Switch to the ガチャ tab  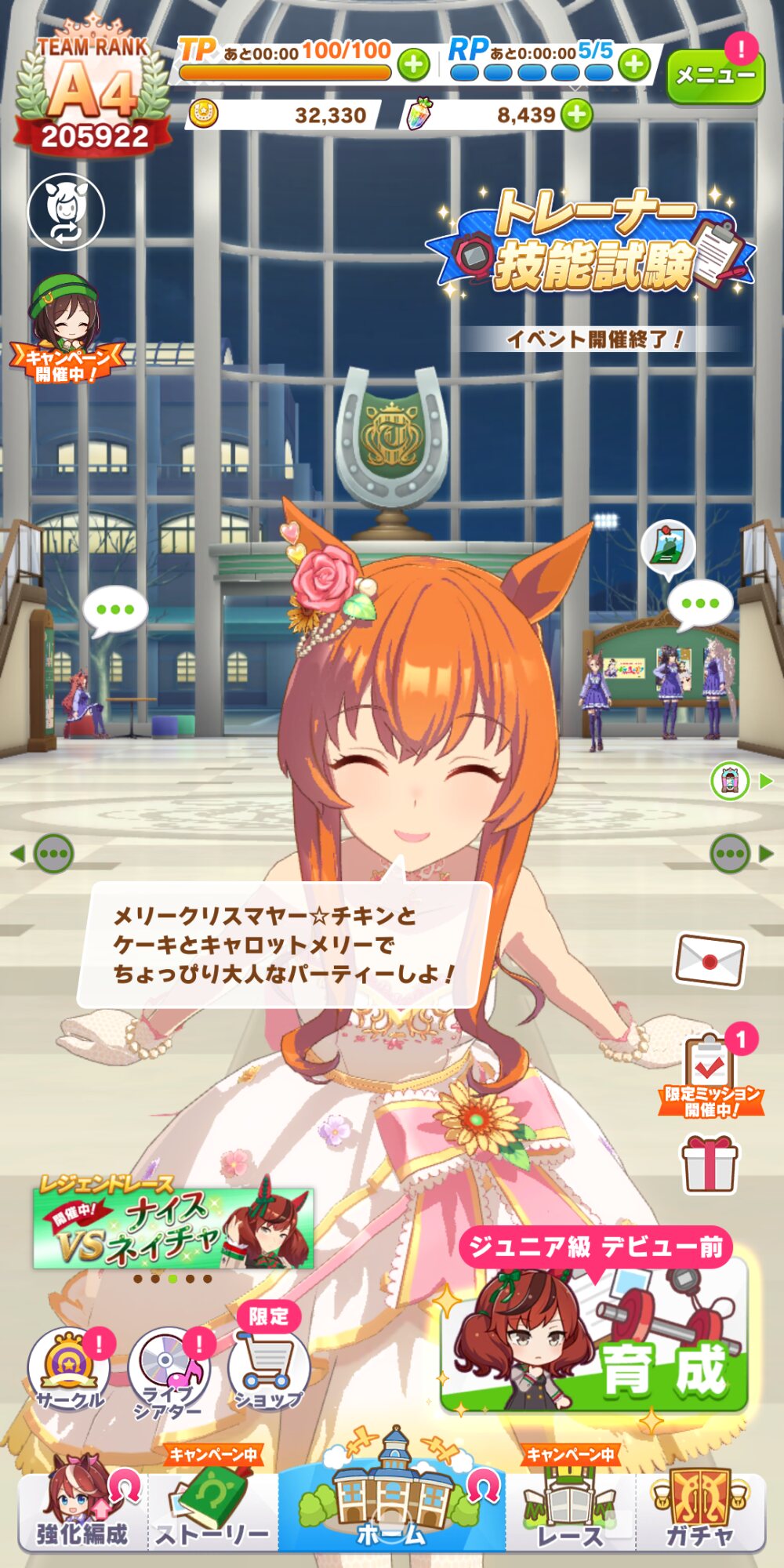[700, 1506]
